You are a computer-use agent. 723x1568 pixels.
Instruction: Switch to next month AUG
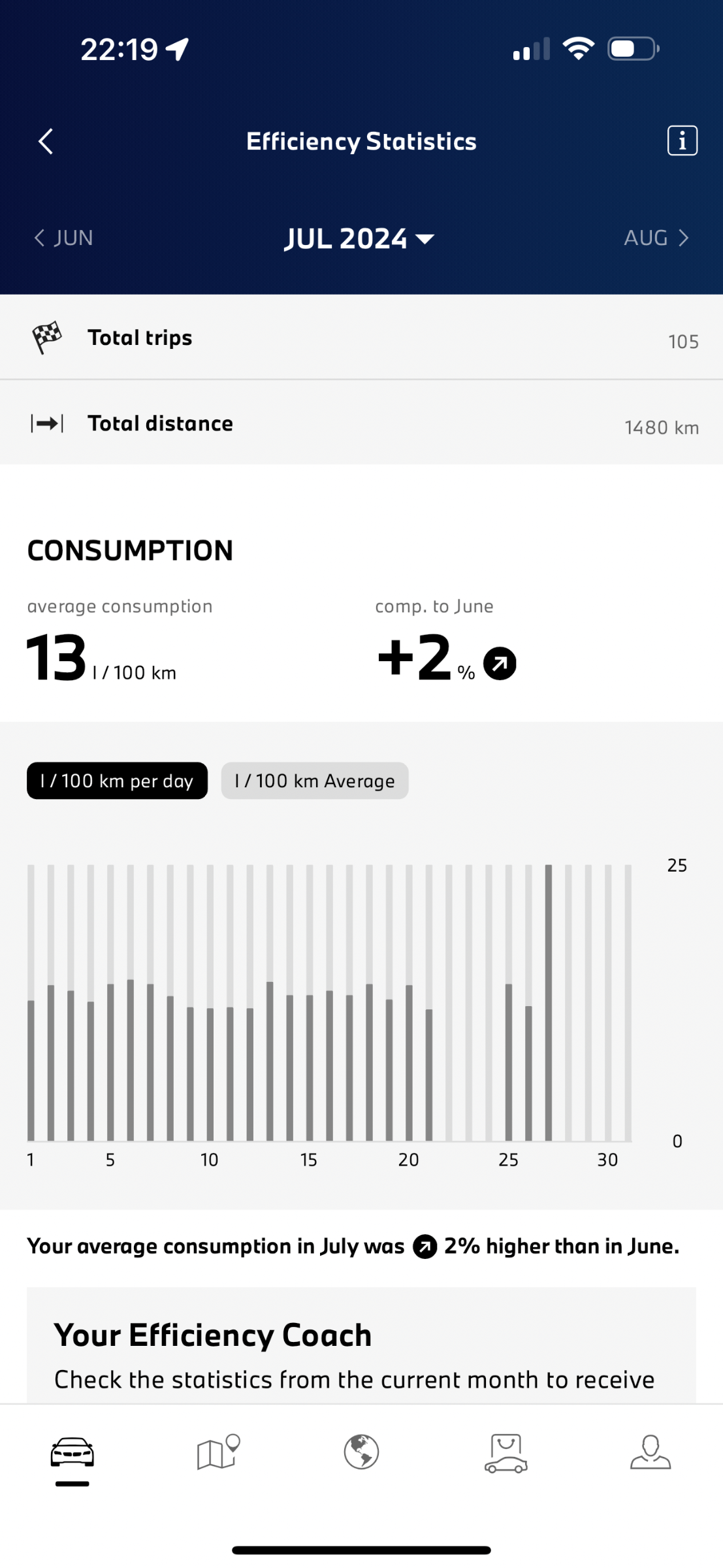pyautogui.click(x=656, y=238)
